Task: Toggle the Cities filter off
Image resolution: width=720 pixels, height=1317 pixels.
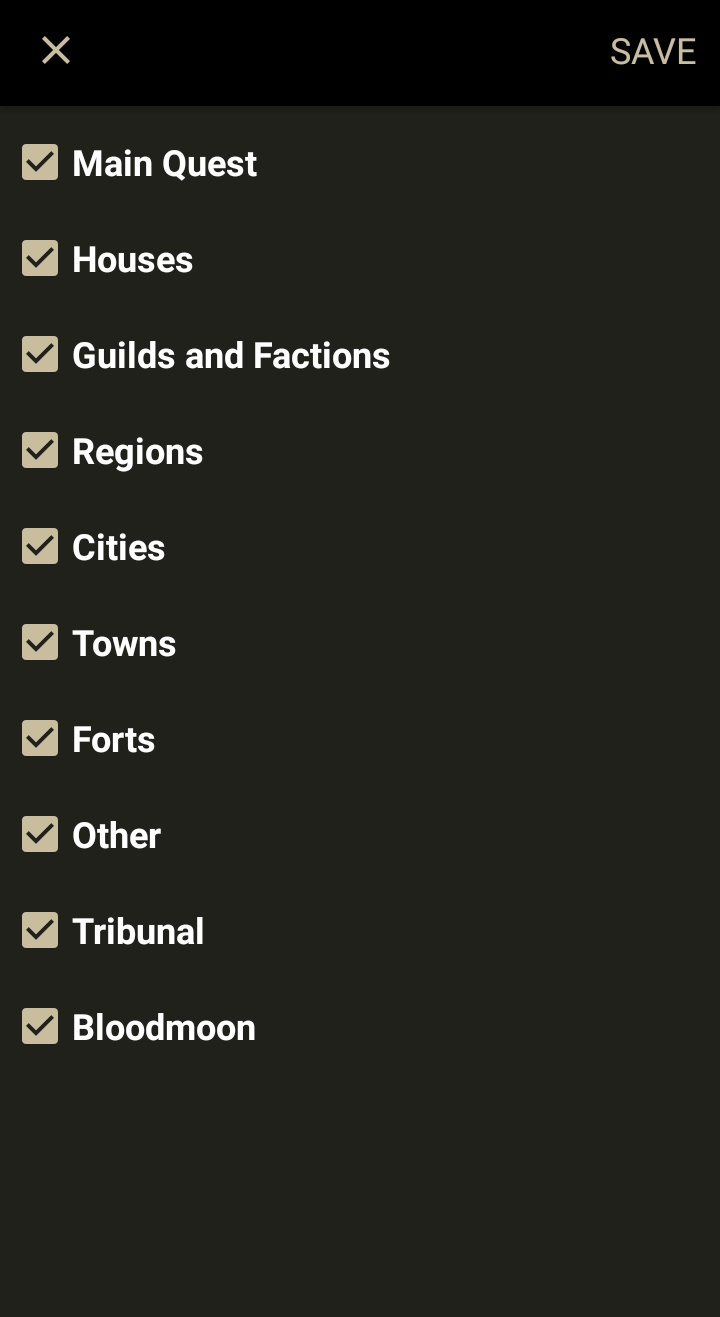Action: [40, 546]
